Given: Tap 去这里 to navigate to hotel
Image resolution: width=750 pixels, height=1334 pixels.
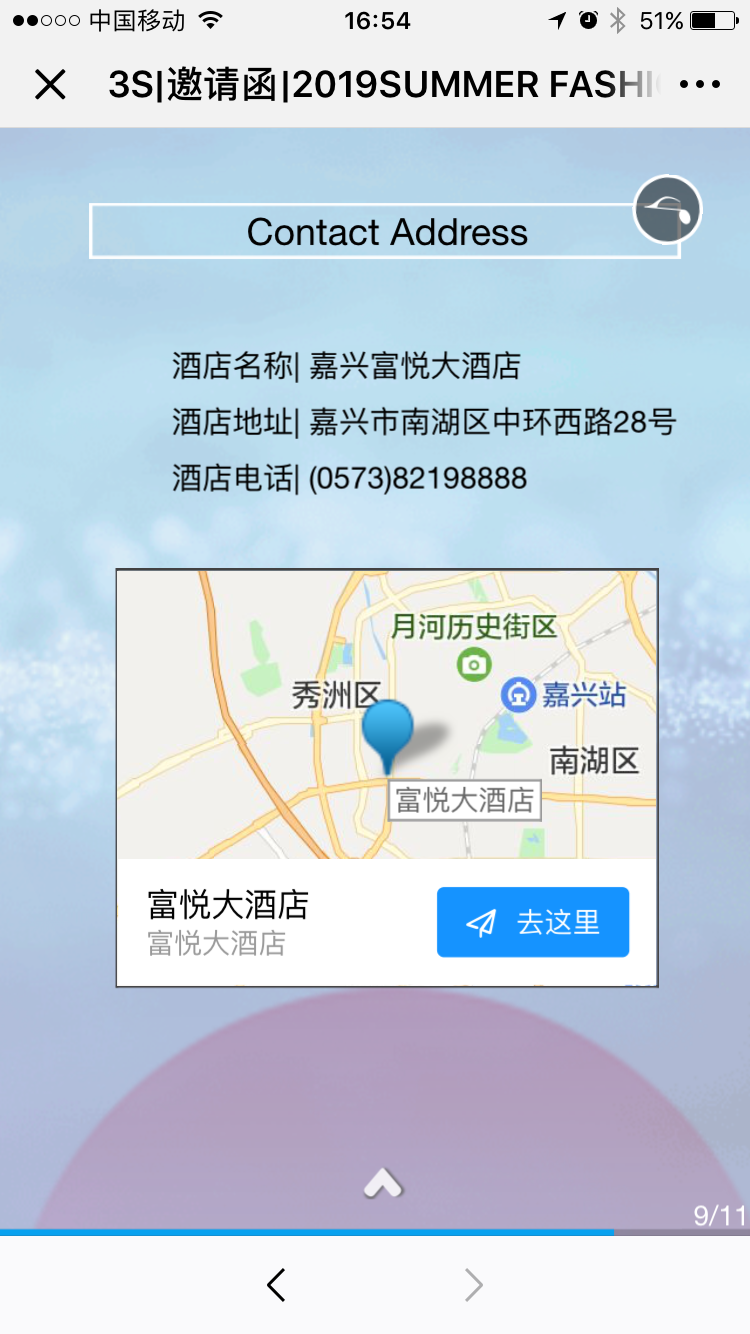Looking at the screenshot, I should (x=533, y=922).
